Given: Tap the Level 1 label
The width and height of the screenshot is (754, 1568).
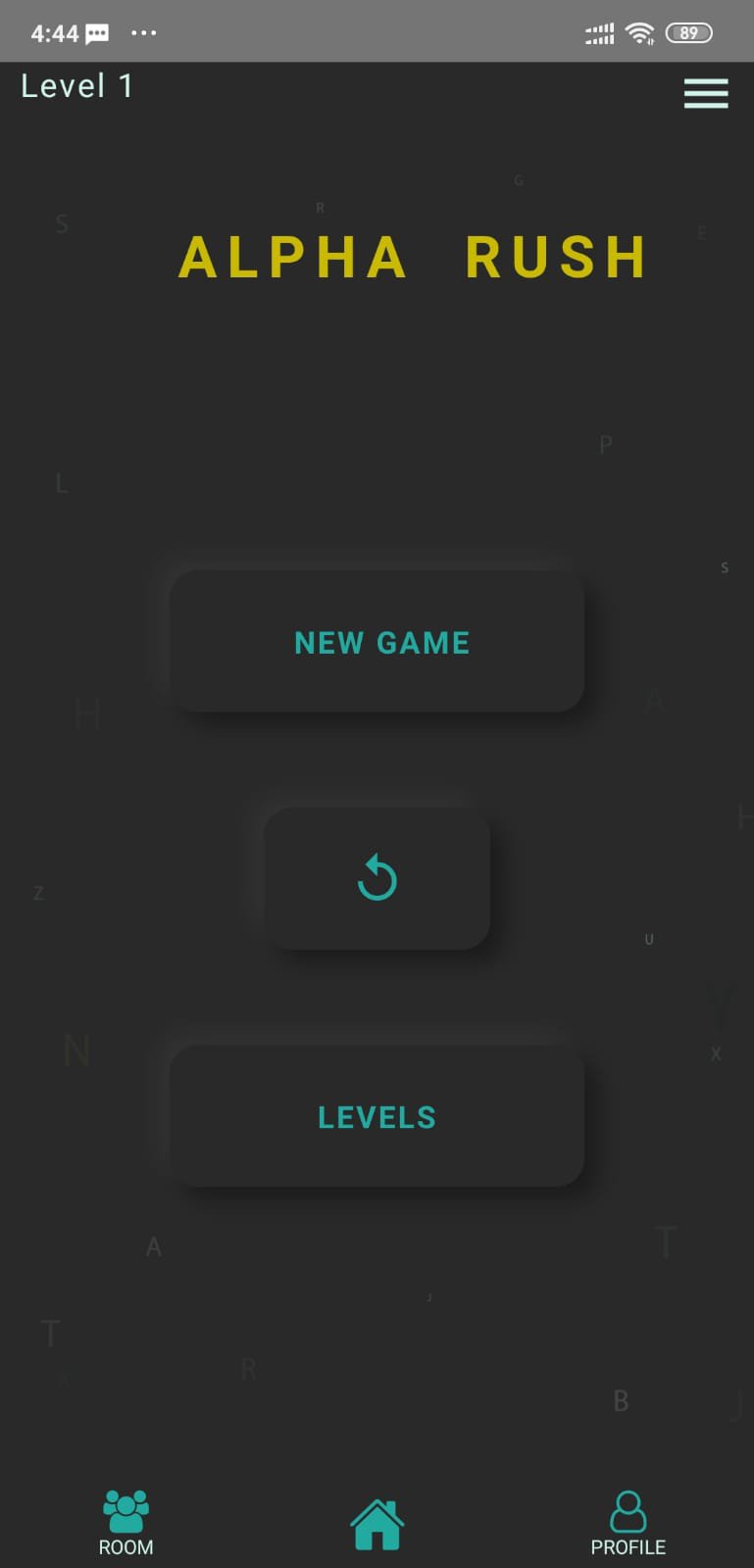Looking at the screenshot, I should (x=75, y=86).
